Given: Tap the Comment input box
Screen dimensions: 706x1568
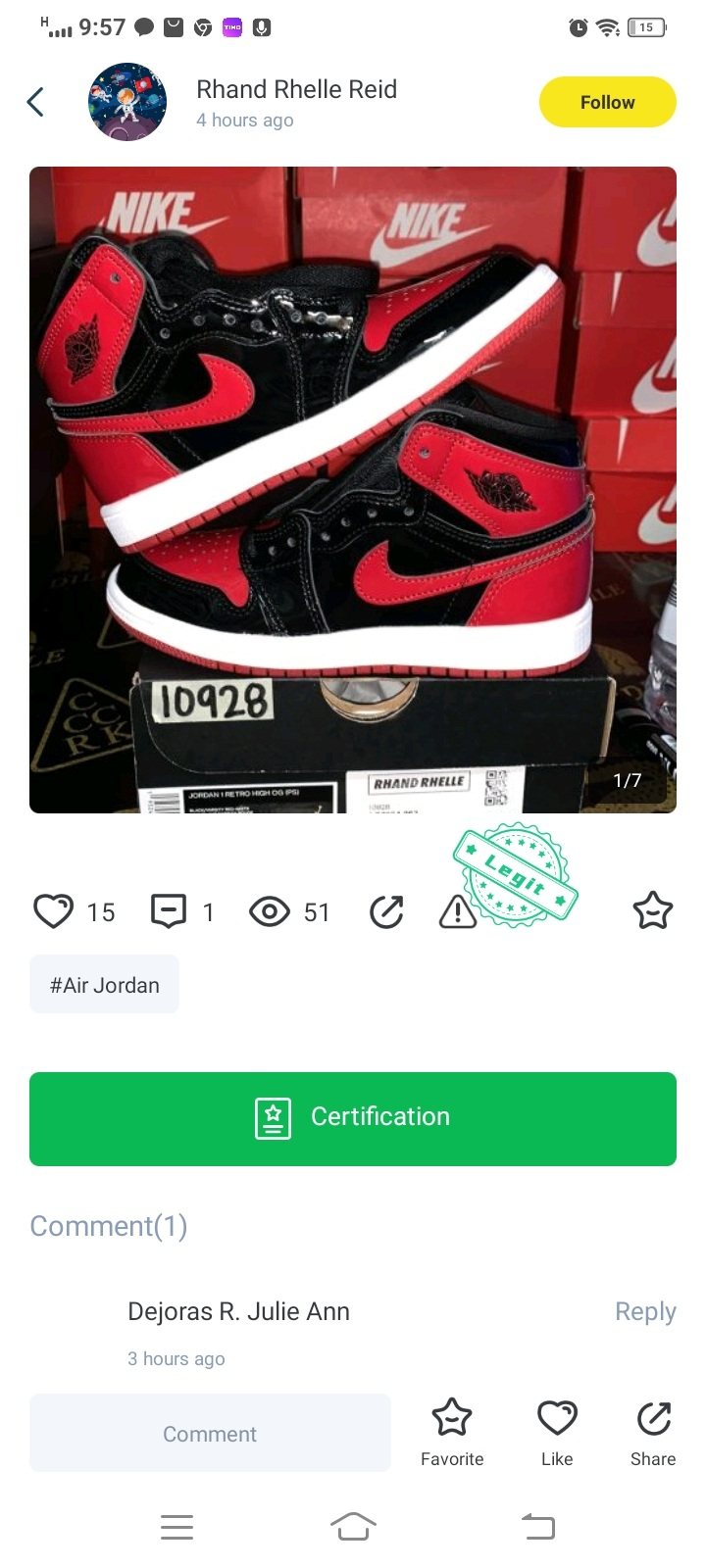Looking at the screenshot, I should tap(210, 1433).
